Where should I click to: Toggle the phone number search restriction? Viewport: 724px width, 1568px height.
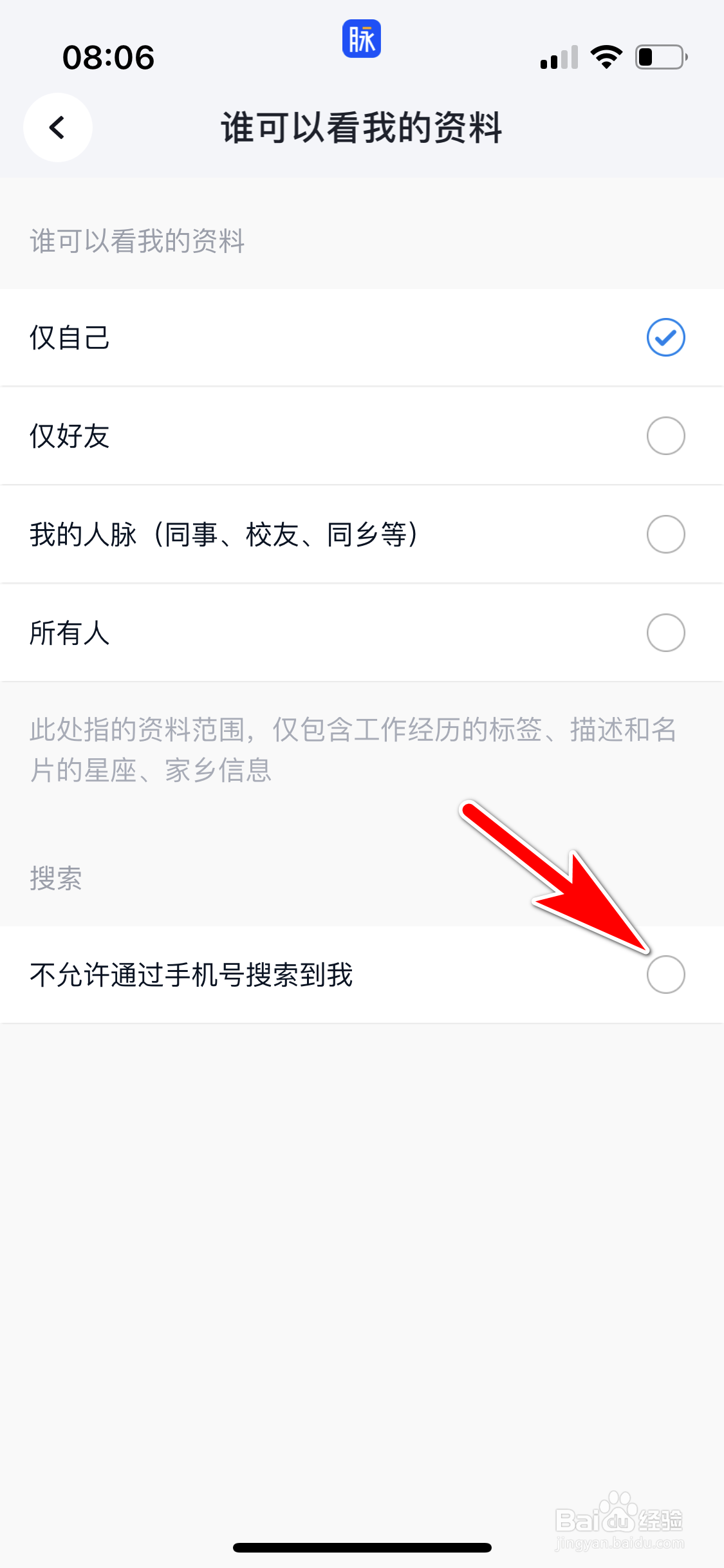pyautogui.click(x=665, y=975)
